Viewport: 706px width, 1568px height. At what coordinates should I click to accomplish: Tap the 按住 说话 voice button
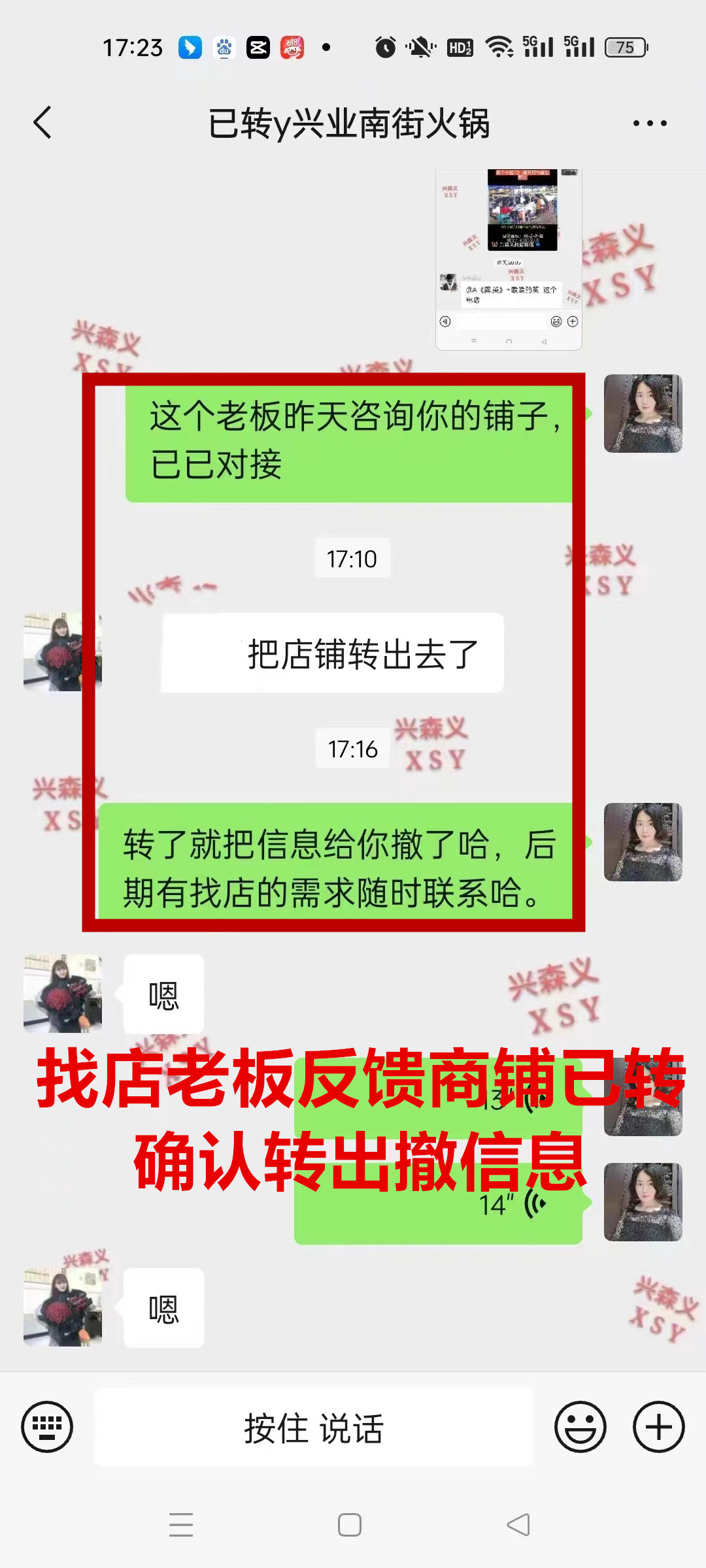click(x=314, y=1428)
